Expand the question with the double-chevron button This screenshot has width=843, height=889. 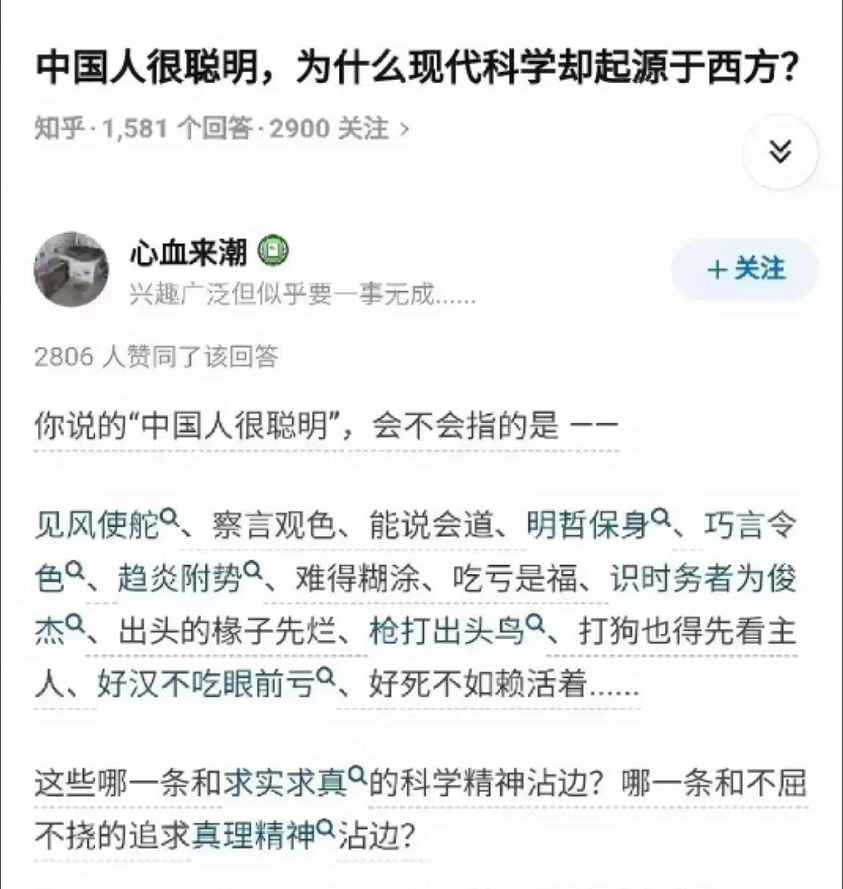coord(780,152)
